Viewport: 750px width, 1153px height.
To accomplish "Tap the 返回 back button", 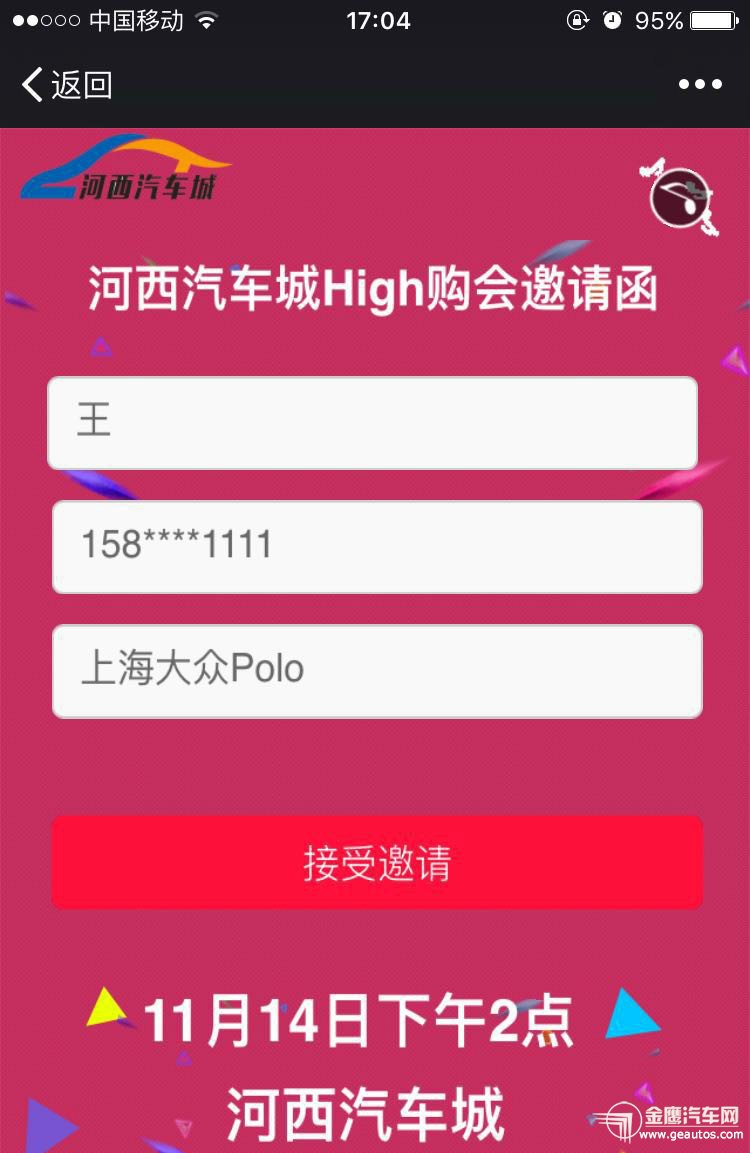I will [x=66, y=85].
